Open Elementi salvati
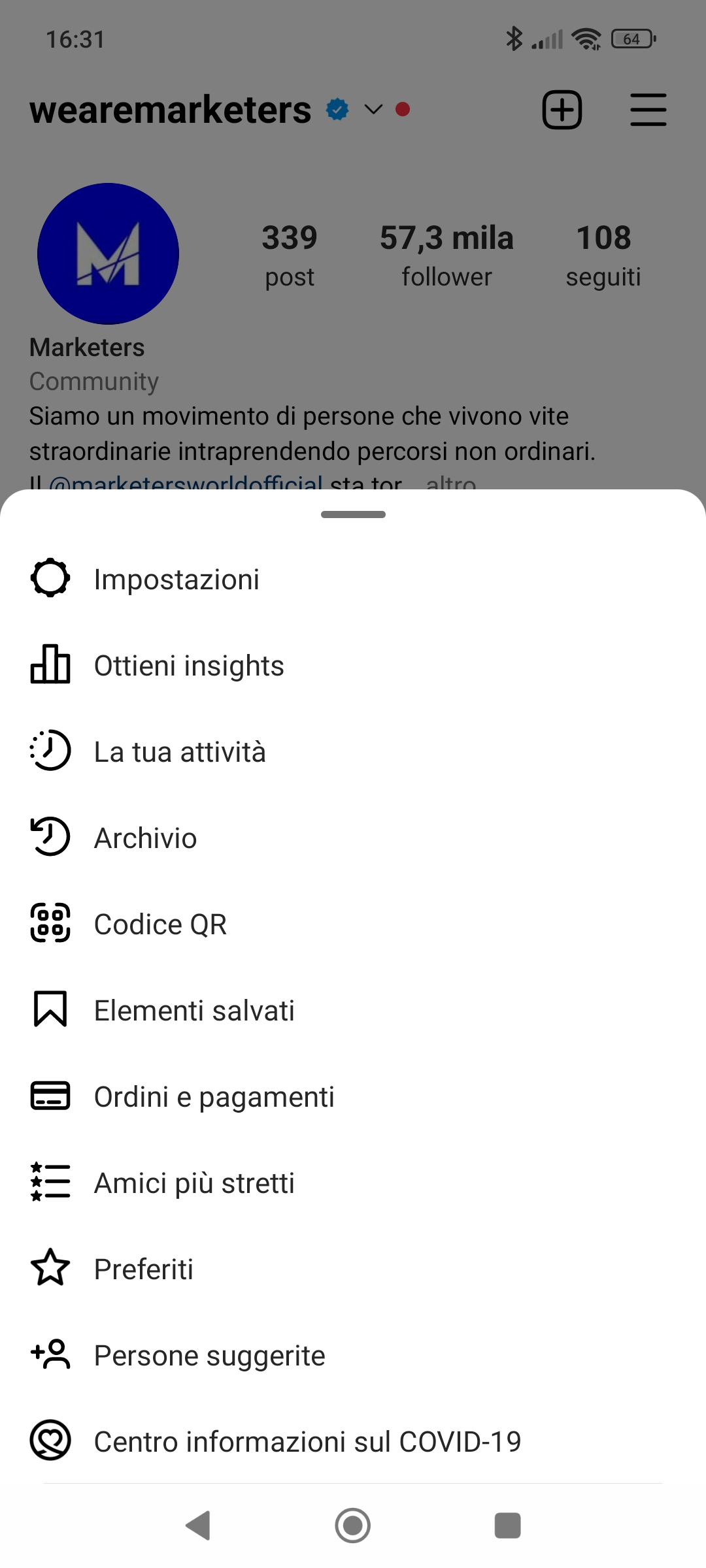706x1568 pixels. 194,1010
